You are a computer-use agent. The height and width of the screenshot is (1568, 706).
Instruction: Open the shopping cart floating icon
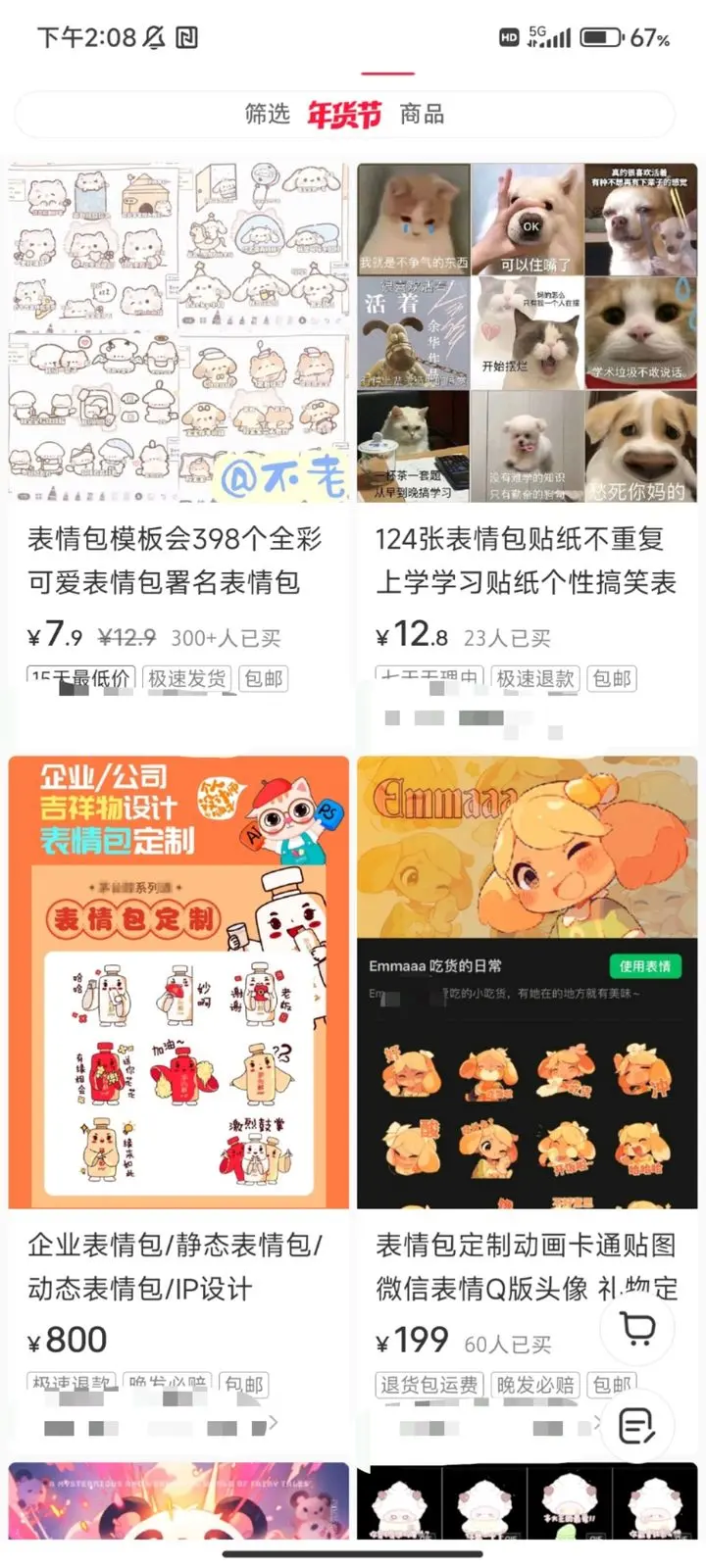click(638, 1330)
